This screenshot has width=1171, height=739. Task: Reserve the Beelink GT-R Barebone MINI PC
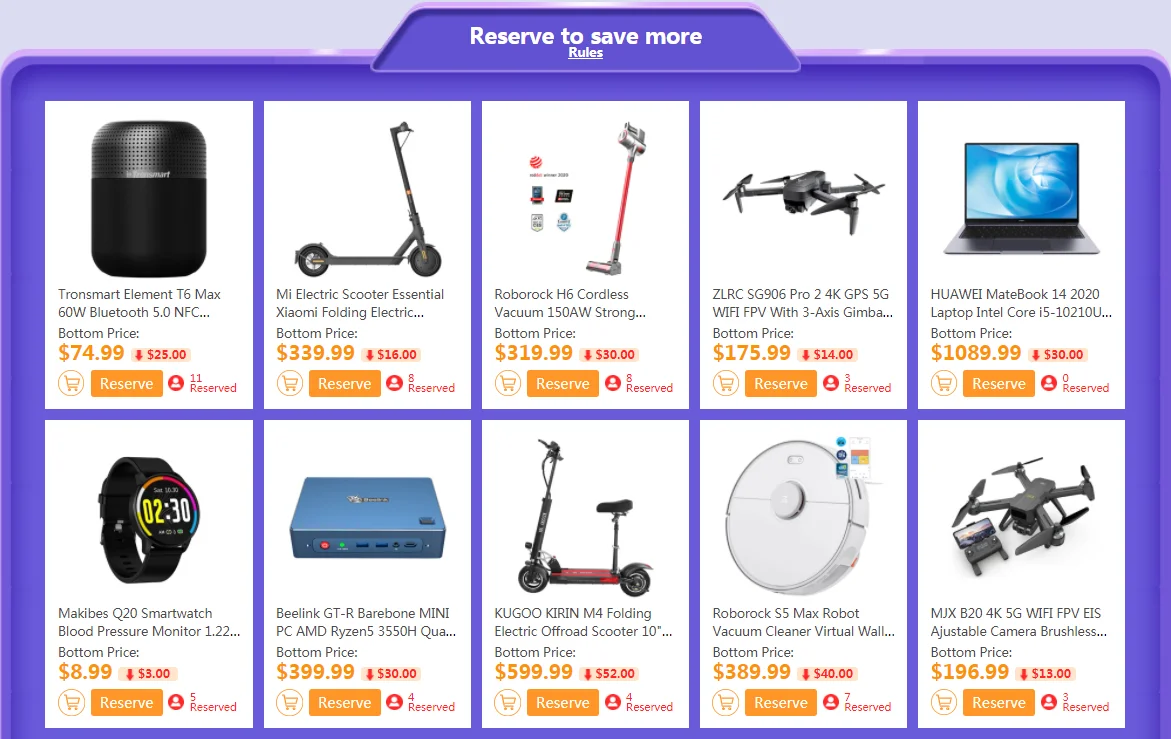pos(344,703)
